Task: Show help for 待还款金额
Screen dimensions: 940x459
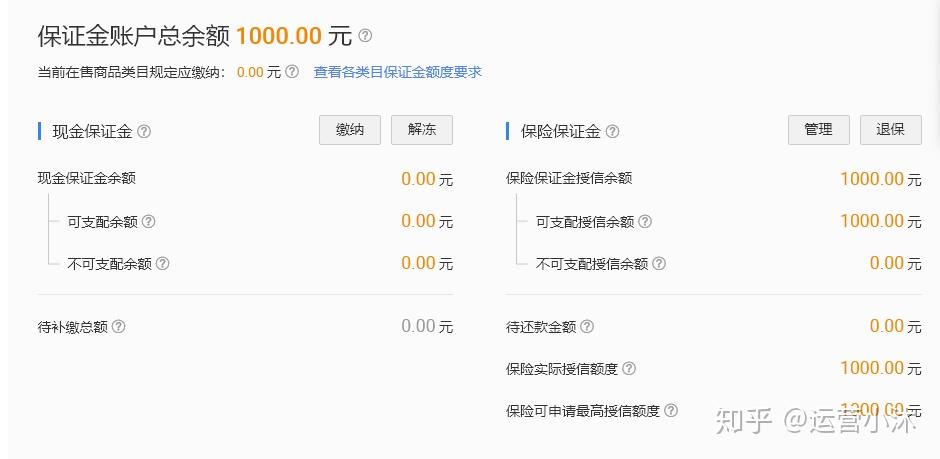Action: coord(588,327)
